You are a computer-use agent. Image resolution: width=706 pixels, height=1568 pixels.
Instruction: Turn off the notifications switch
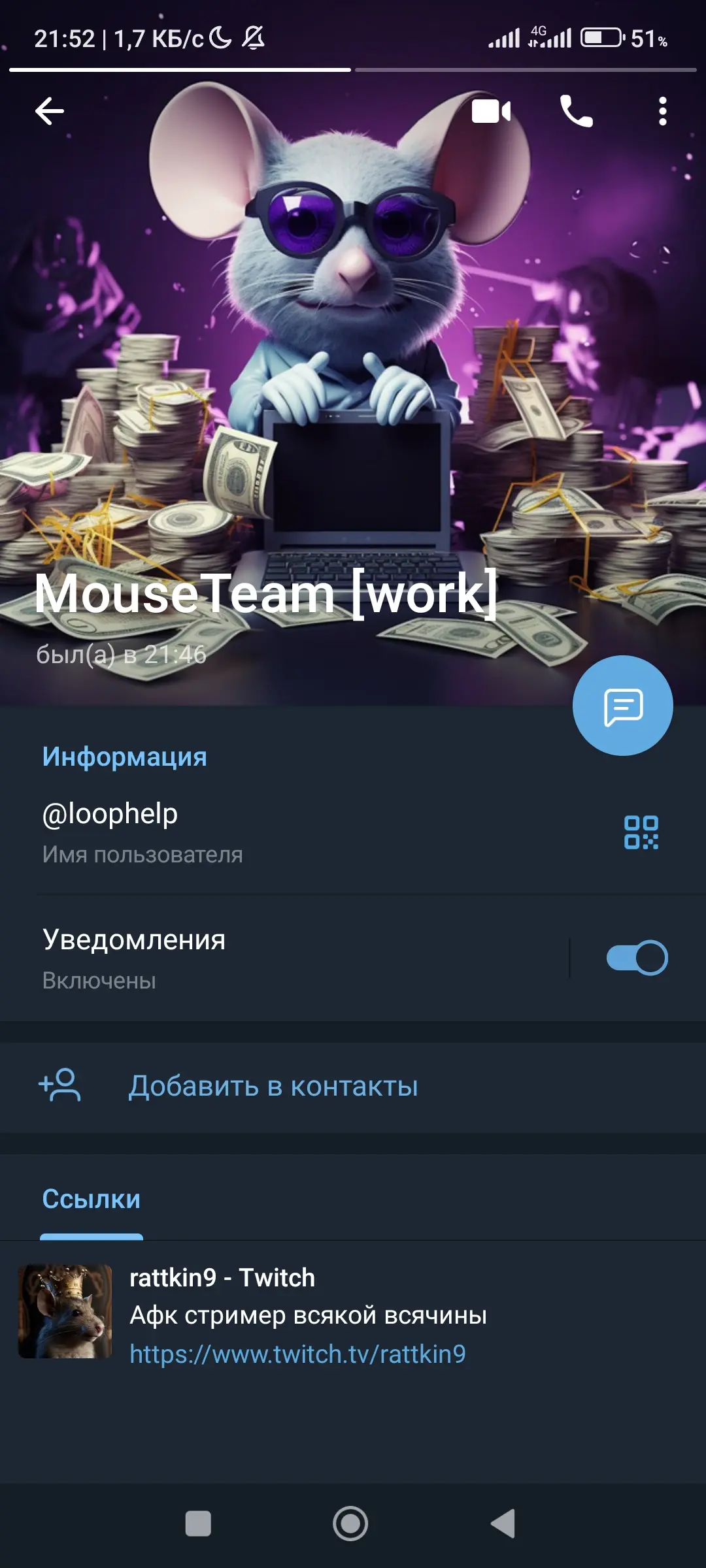click(637, 958)
